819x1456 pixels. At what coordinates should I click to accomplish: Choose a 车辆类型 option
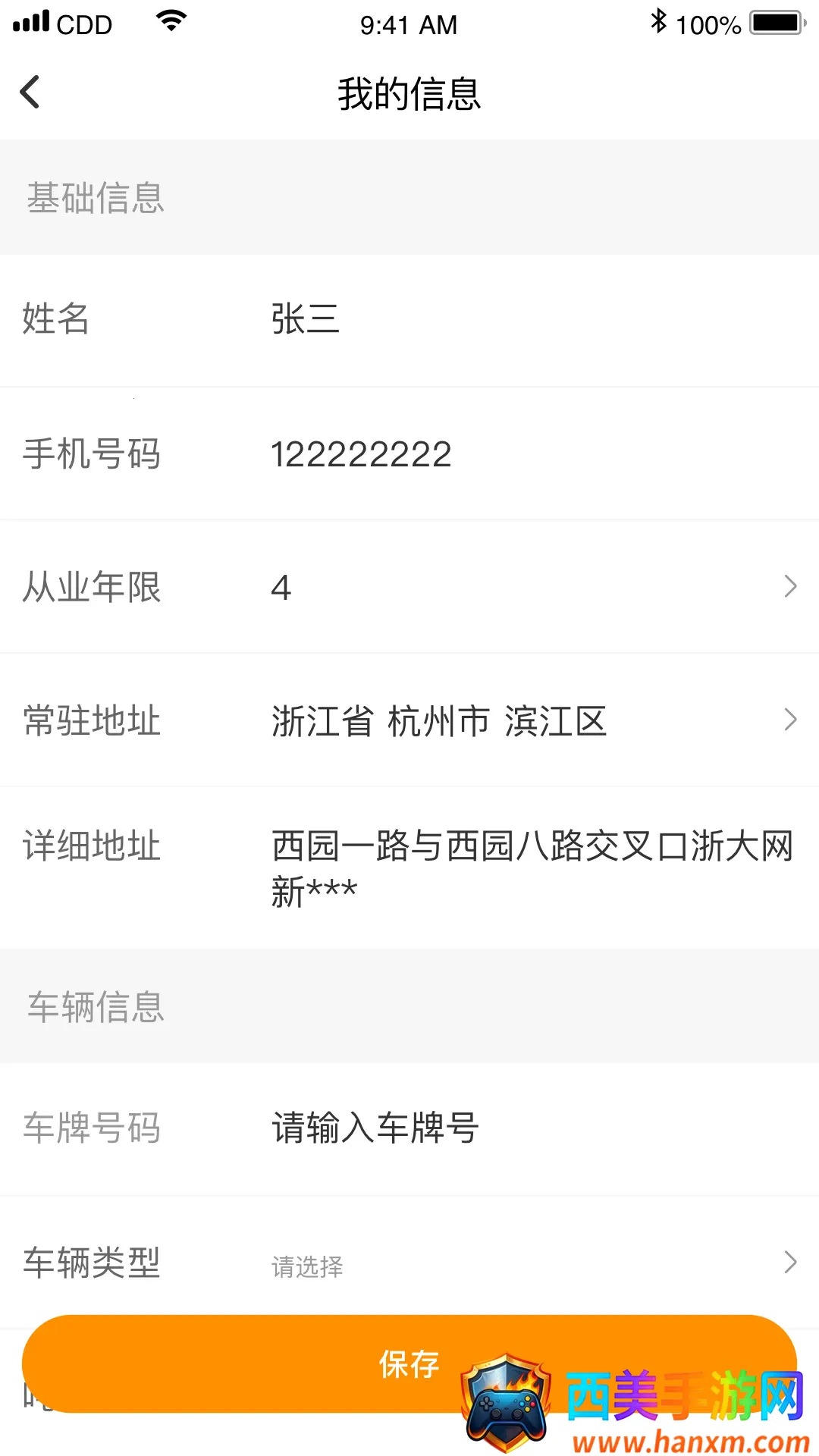(x=531, y=1263)
